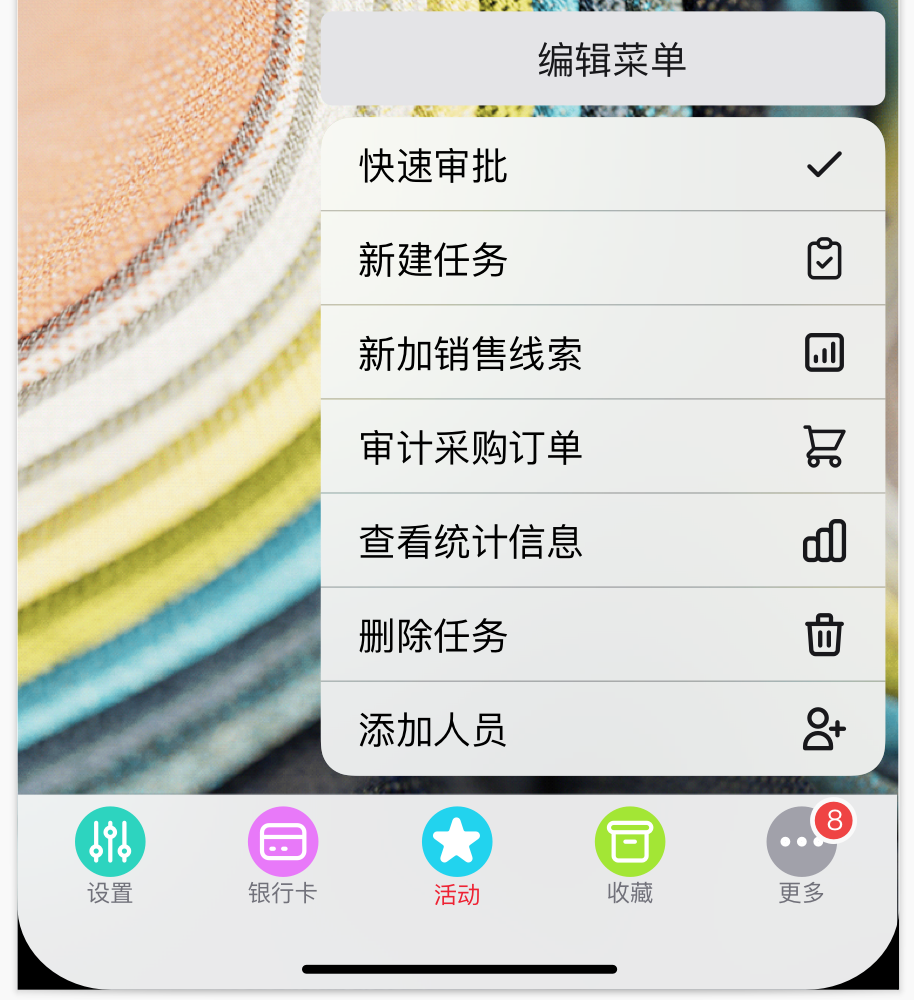Choose 新建任务 from the menu
This screenshot has height=1000, width=914.
point(602,259)
